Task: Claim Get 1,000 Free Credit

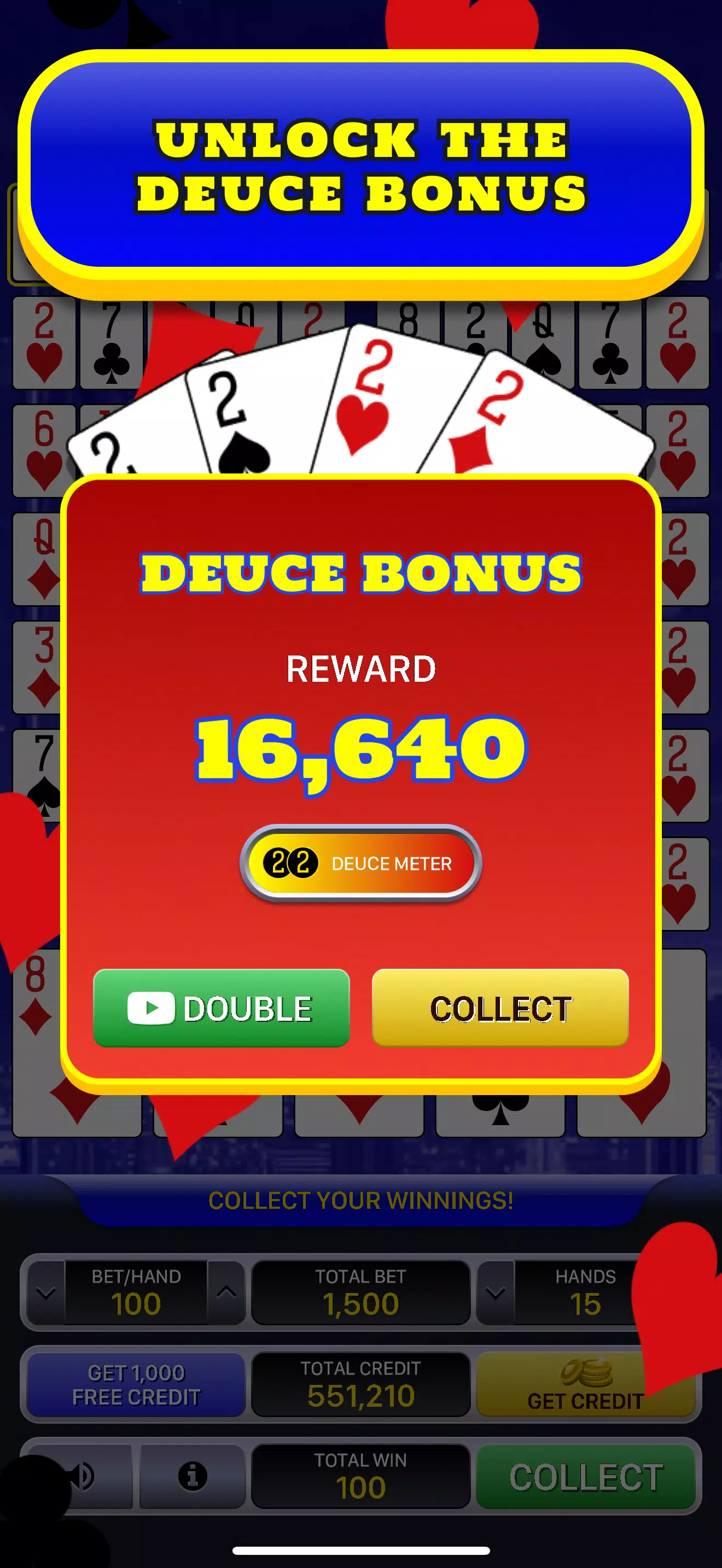Action: (136, 1385)
